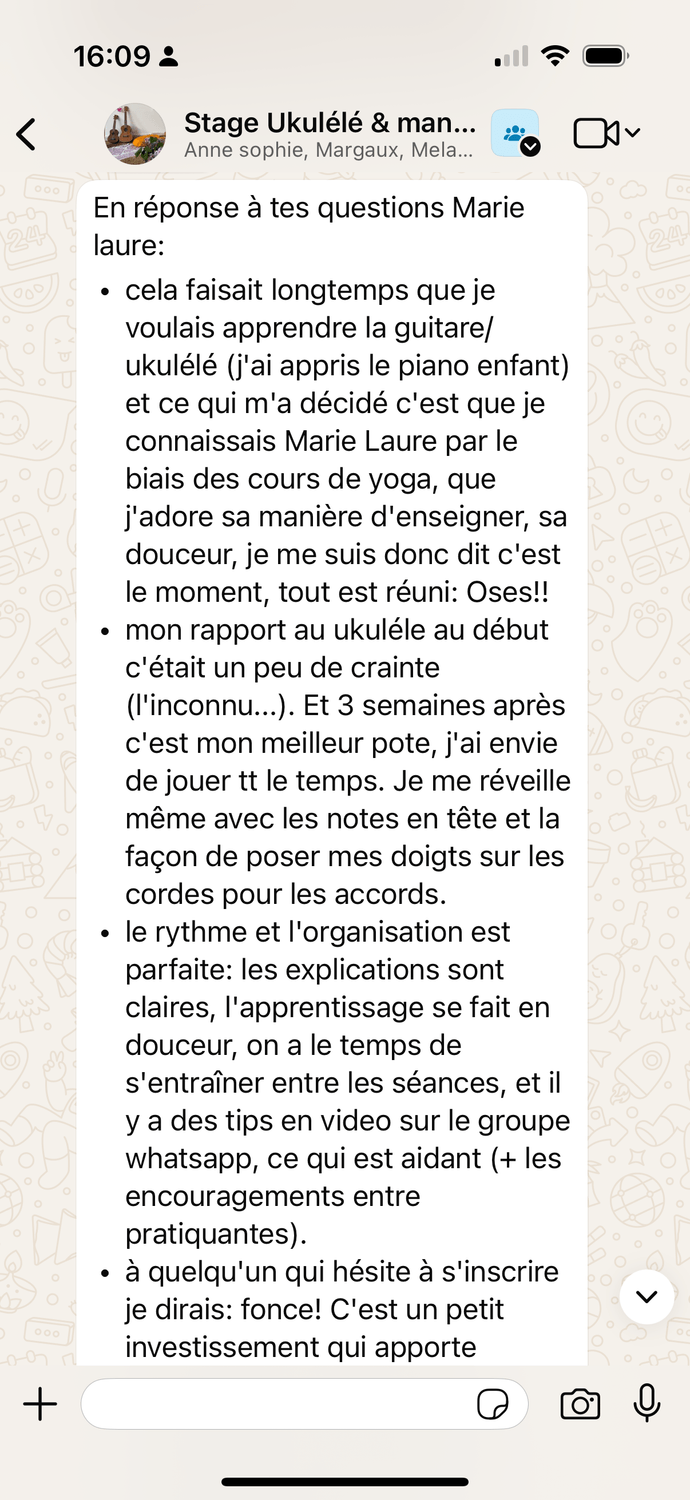This screenshot has height=1500, width=690.
Task: Open the attachment plus menu
Action: click(x=40, y=1405)
